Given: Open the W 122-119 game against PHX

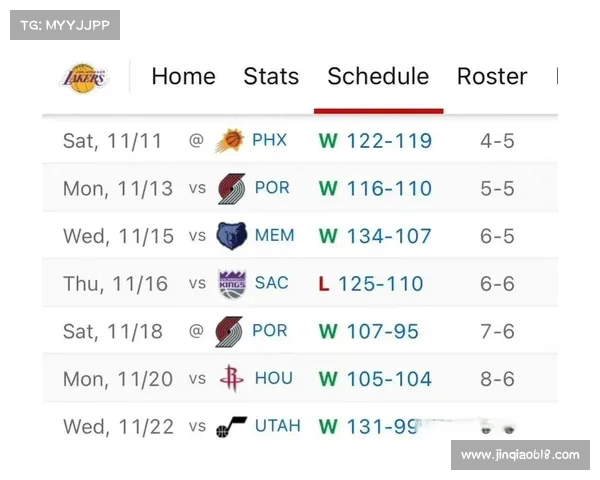Looking at the screenshot, I should tap(375, 141).
